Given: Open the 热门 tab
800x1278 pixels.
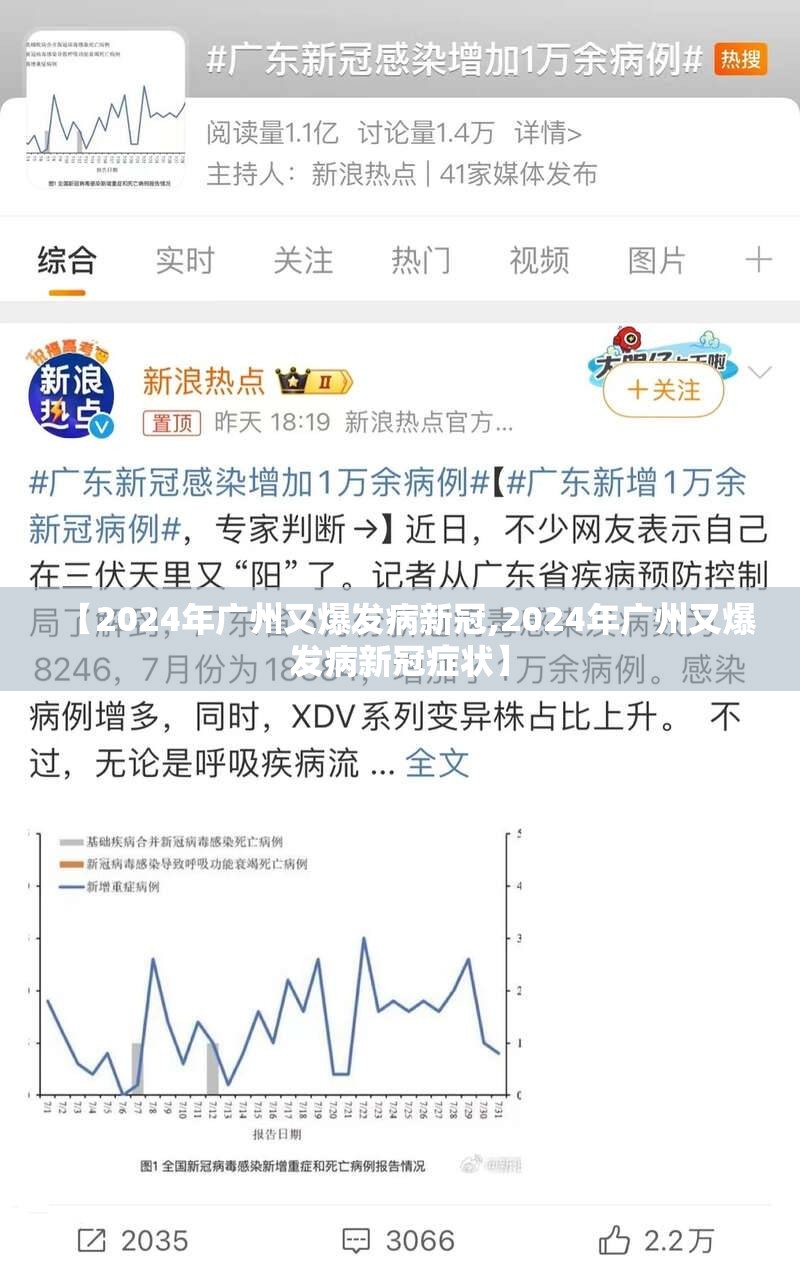Looking at the screenshot, I should tap(420, 261).
